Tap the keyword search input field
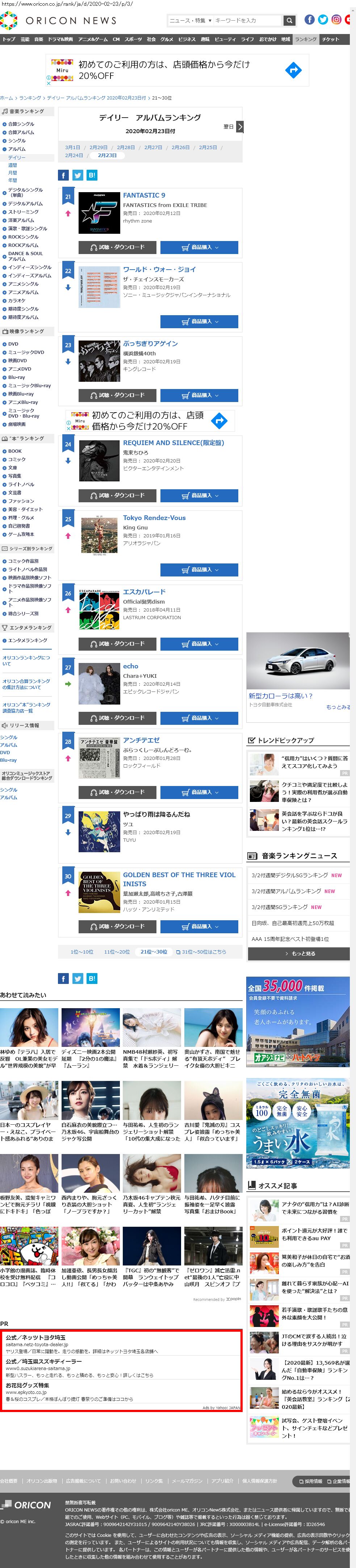This screenshot has width=356, height=1568. click(247, 20)
